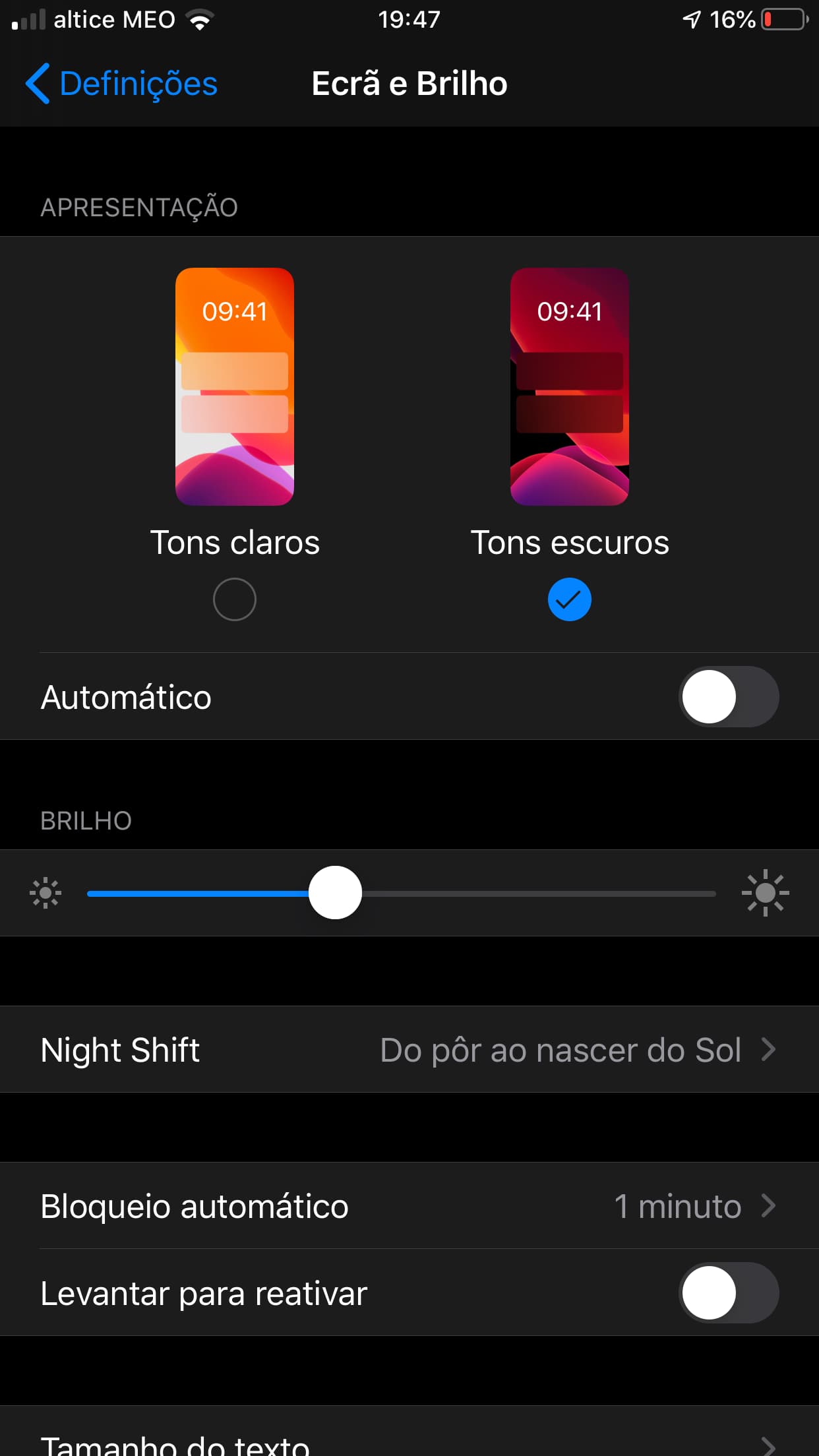Viewport: 819px width, 1456px height.
Task: Open Bloqueio automático options
Action: click(x=409, y=1205)
